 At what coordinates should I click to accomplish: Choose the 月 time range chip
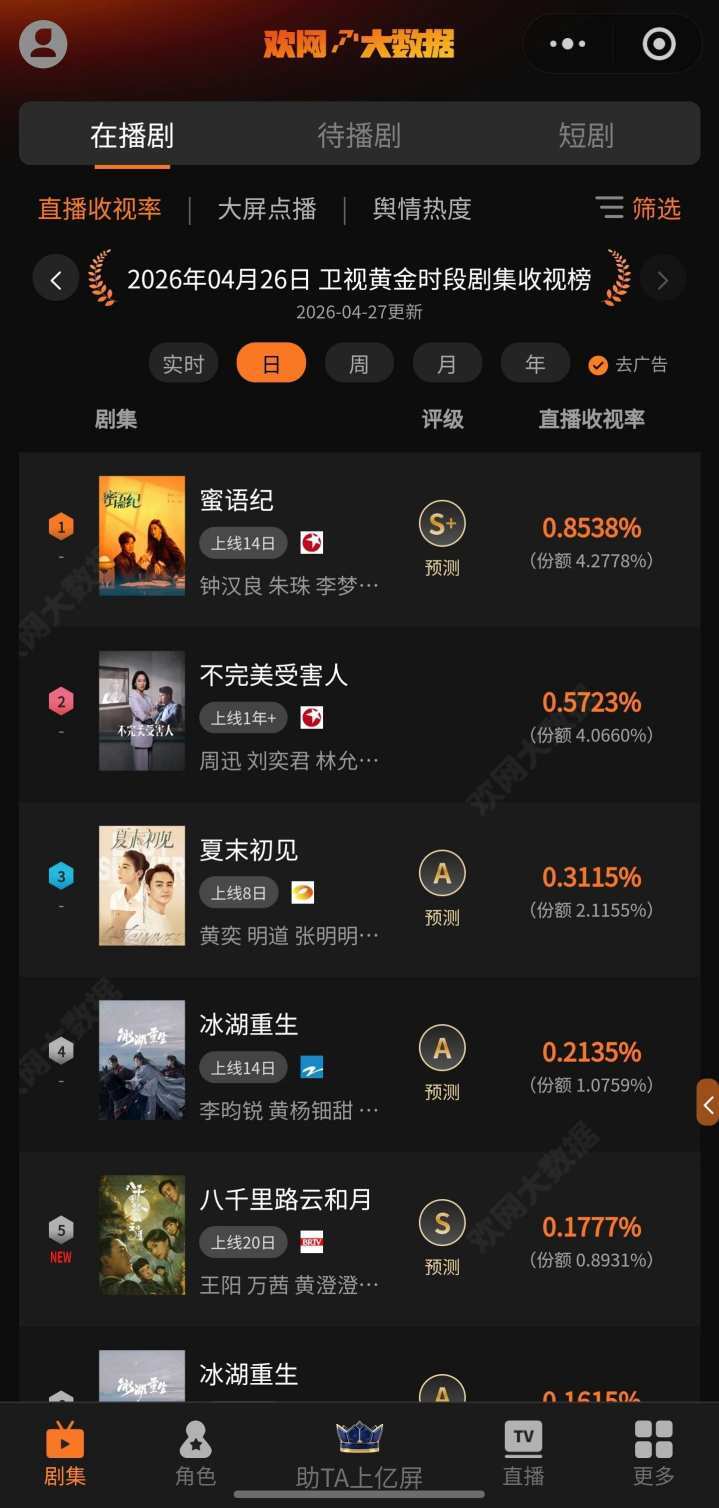[447, 364]
